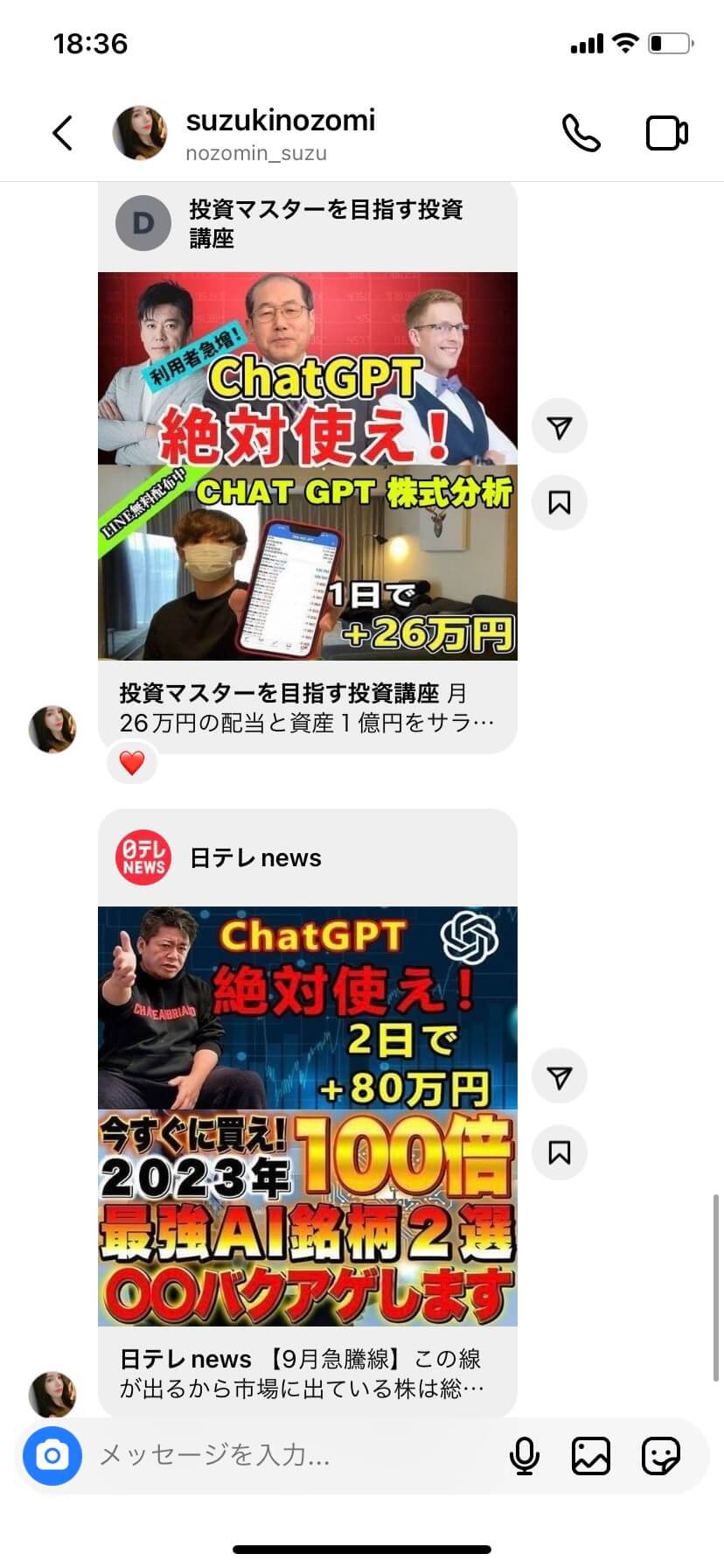The image size is (724, 1568).
Task: Open the shared 投資マスターを目指す投資講座 post
Action: (307, 465)
